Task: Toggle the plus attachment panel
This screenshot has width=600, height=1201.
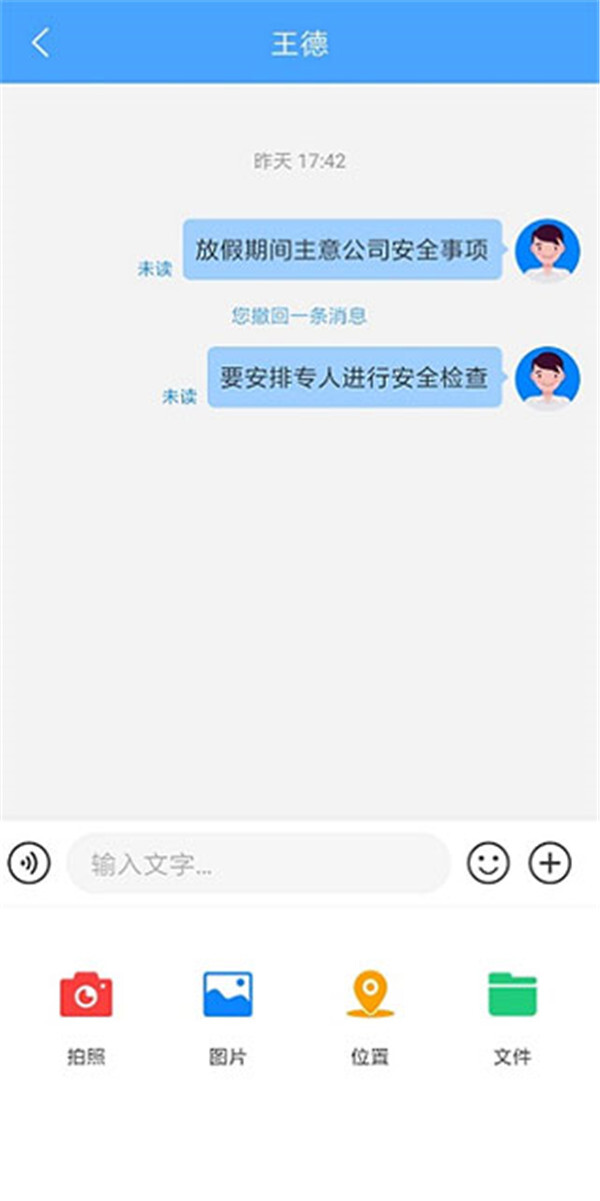Action: click(550, 862)
